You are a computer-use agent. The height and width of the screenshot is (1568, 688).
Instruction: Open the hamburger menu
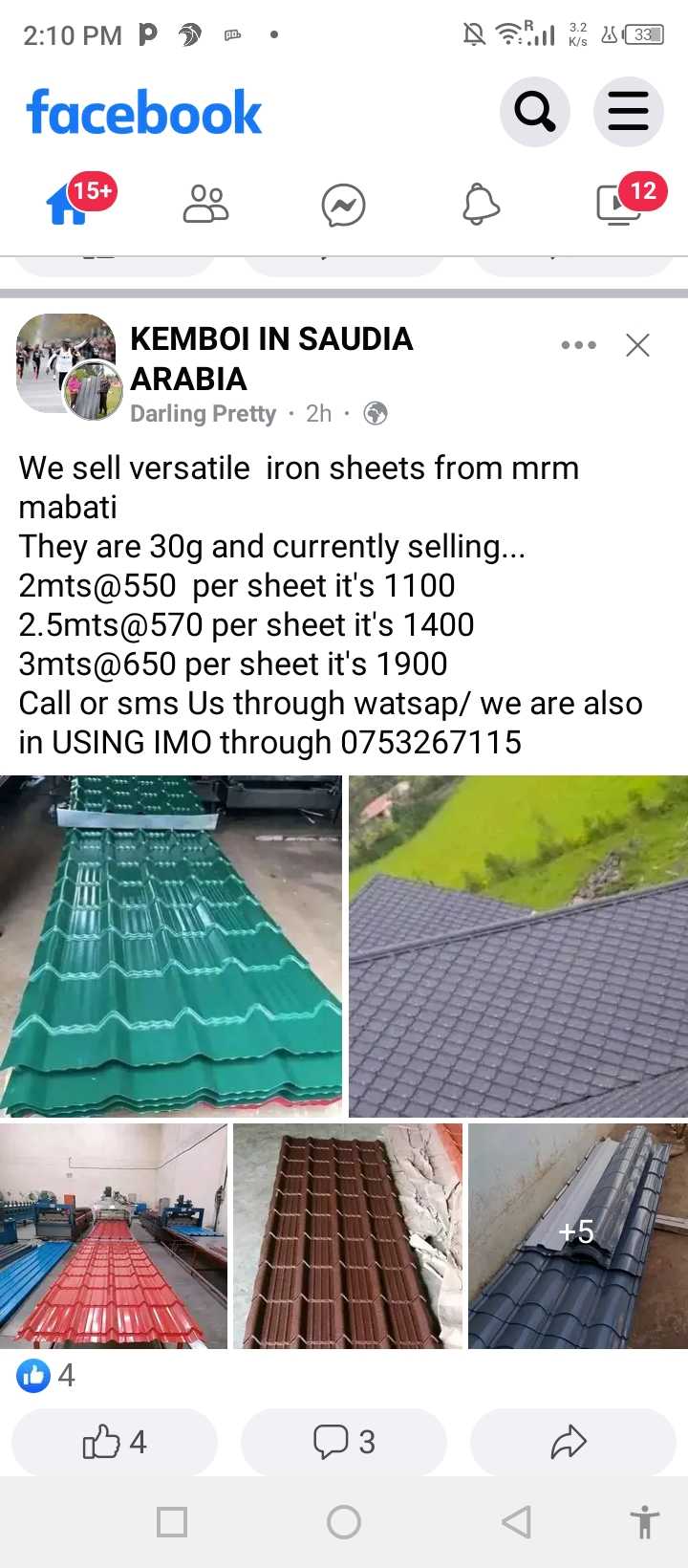pos(628,112)
